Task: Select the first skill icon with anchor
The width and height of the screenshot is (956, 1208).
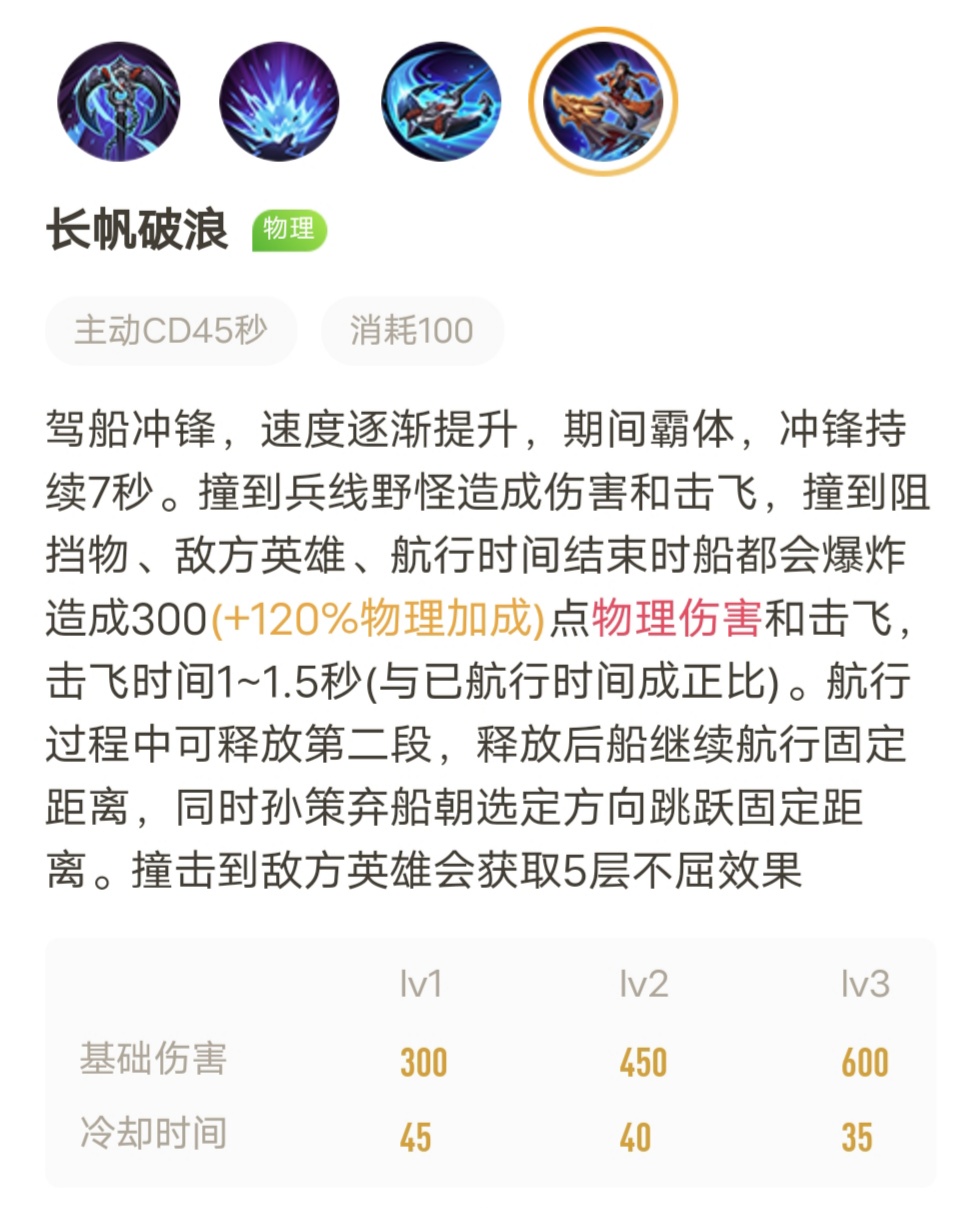Action: [x=118, y=101]
